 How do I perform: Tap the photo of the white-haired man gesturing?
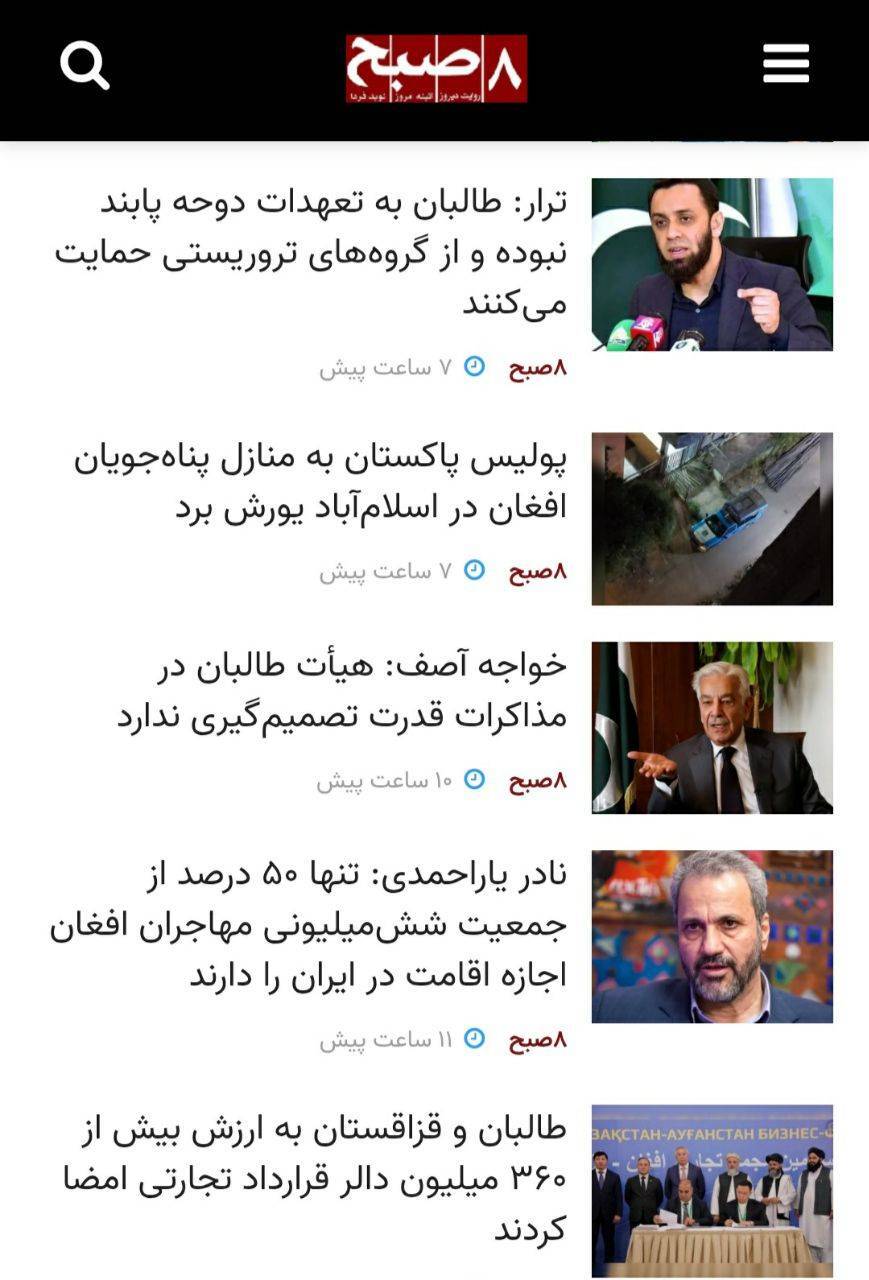pyautogui.click(x=711, y=727)
